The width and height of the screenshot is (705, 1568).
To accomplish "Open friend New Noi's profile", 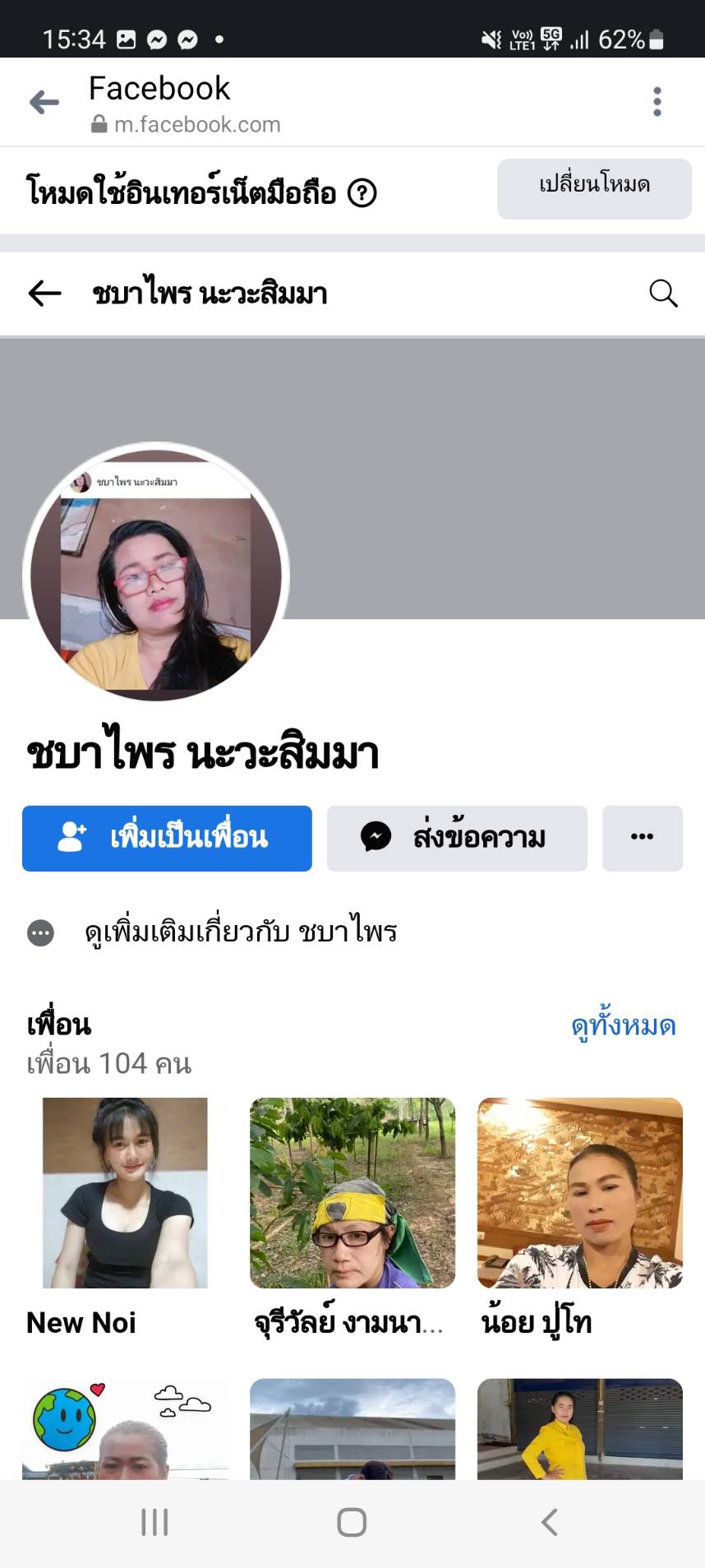I will tap(125, 1193).
